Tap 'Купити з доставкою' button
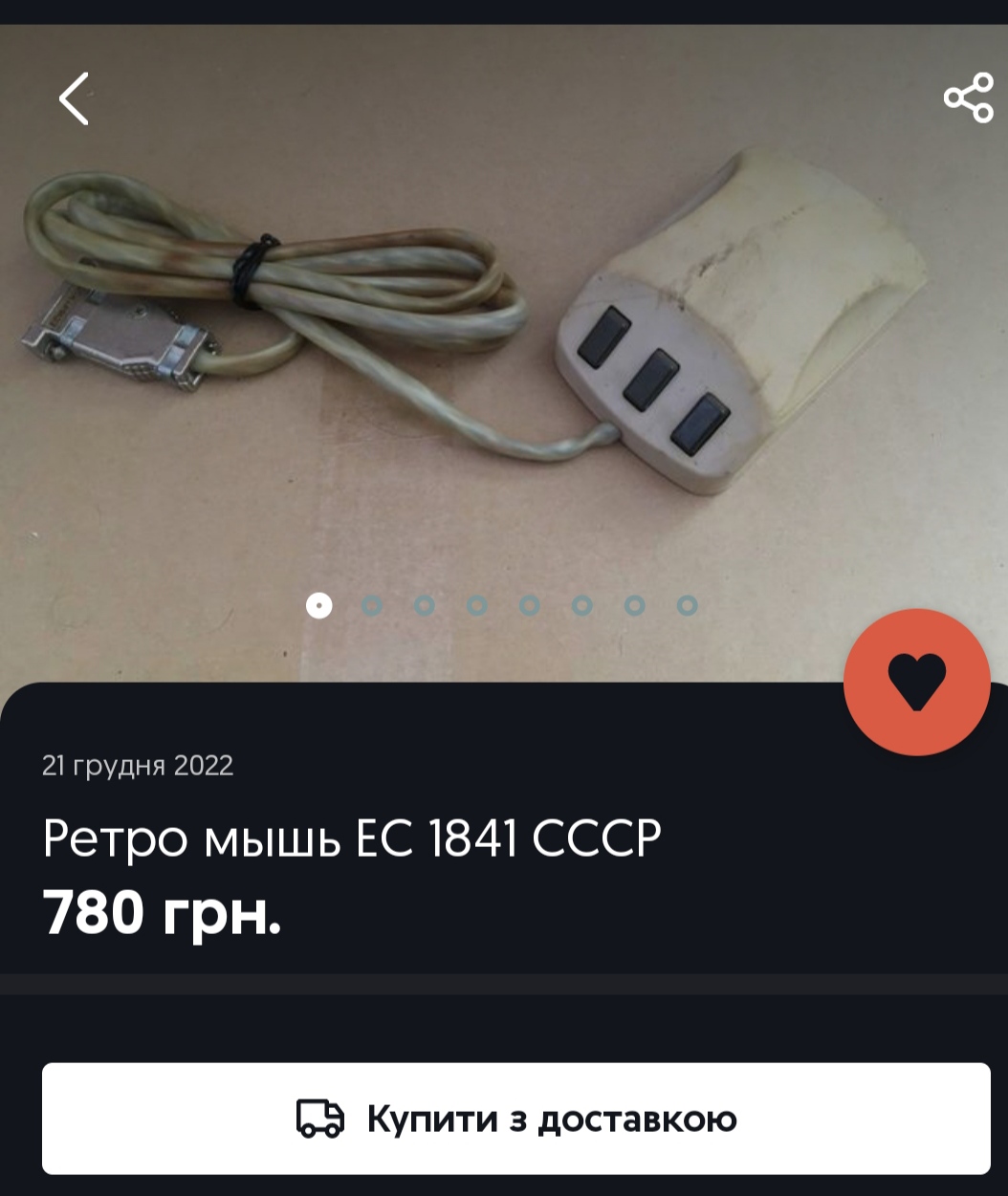The height and width of the screenshot is (1196, 1008). click(x=515, y=1119)
